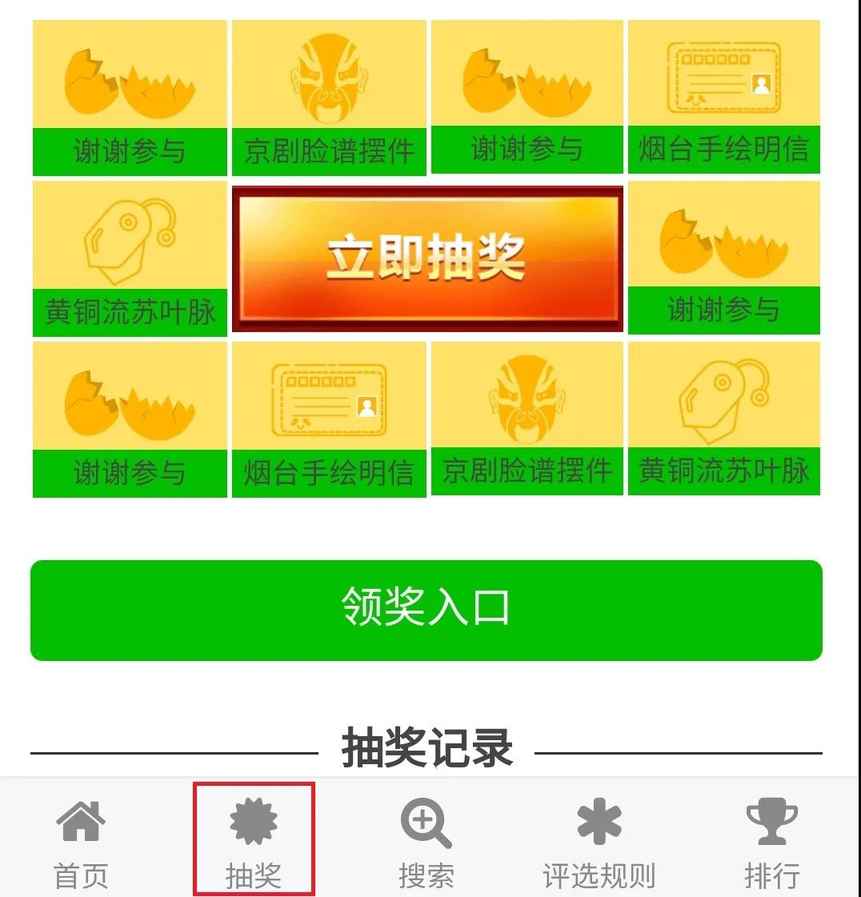Open the 搜索 search tab

(426, 845)
